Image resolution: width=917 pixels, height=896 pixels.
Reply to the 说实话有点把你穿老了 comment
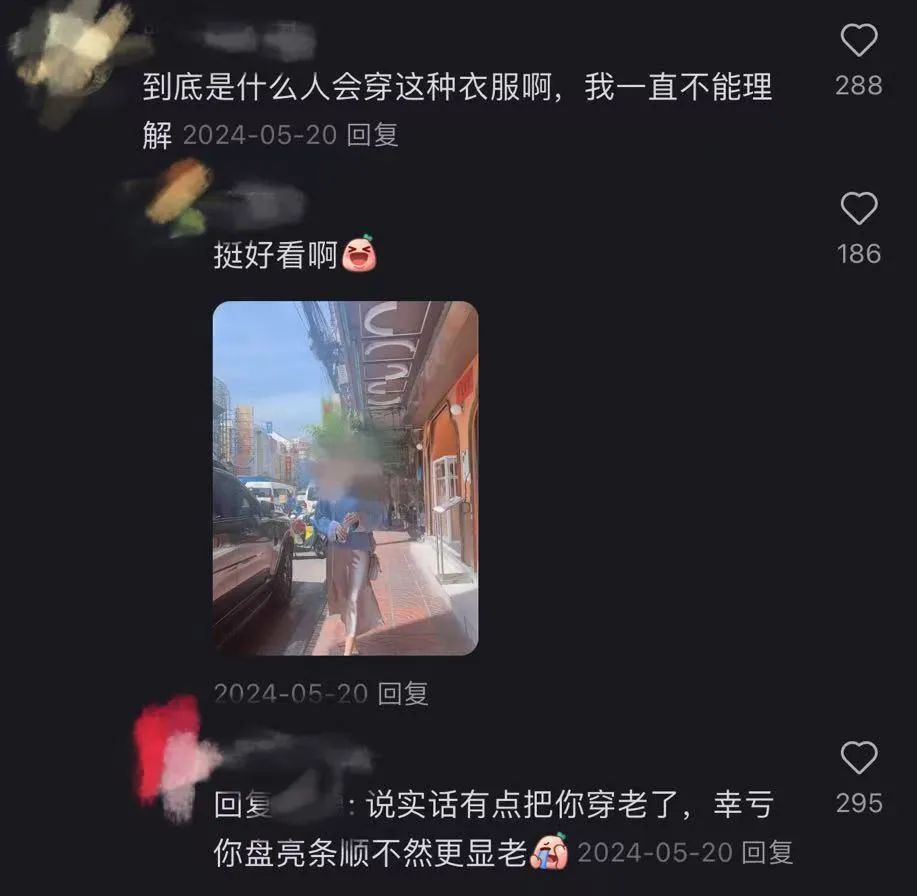click(768, 852)
